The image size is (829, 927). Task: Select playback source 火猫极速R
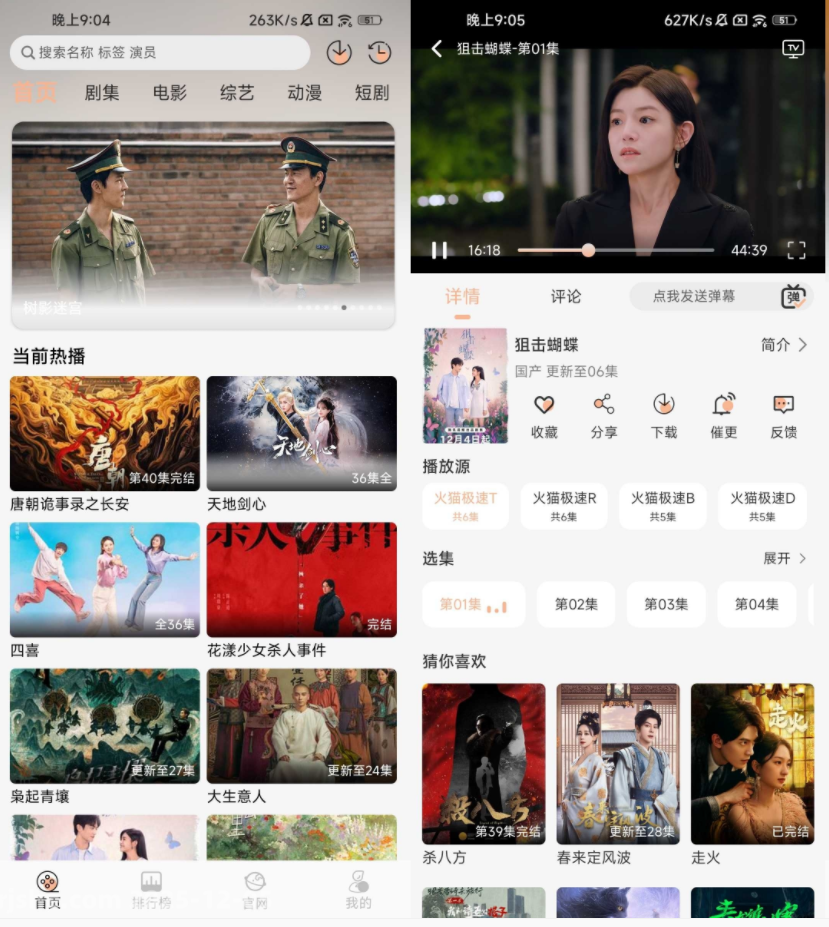pyautogui.click(x=564, y=505)
